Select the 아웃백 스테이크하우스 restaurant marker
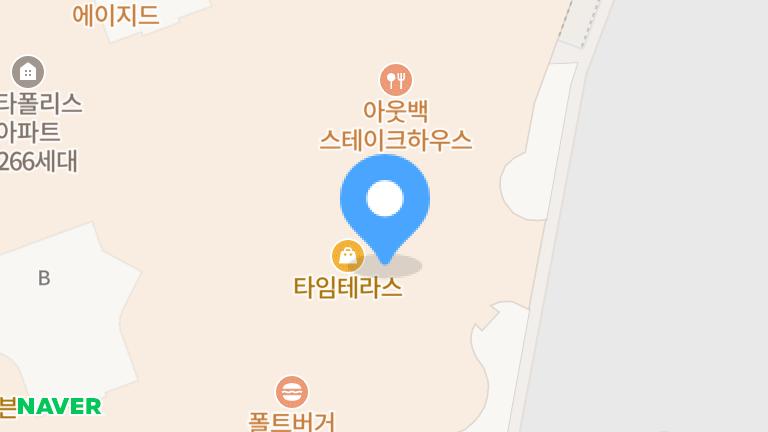 396,80
